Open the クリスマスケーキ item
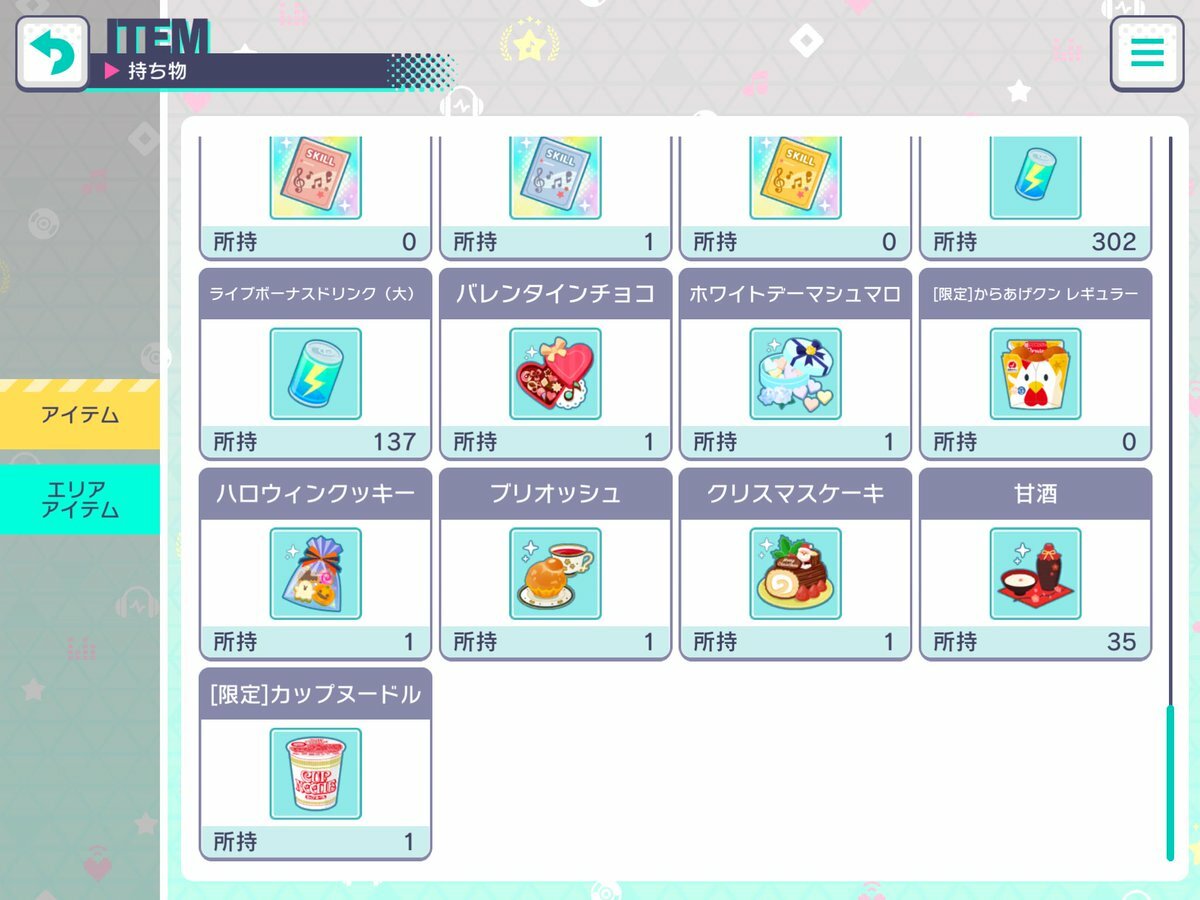The image size is (1200, 900). coord(795,573)
